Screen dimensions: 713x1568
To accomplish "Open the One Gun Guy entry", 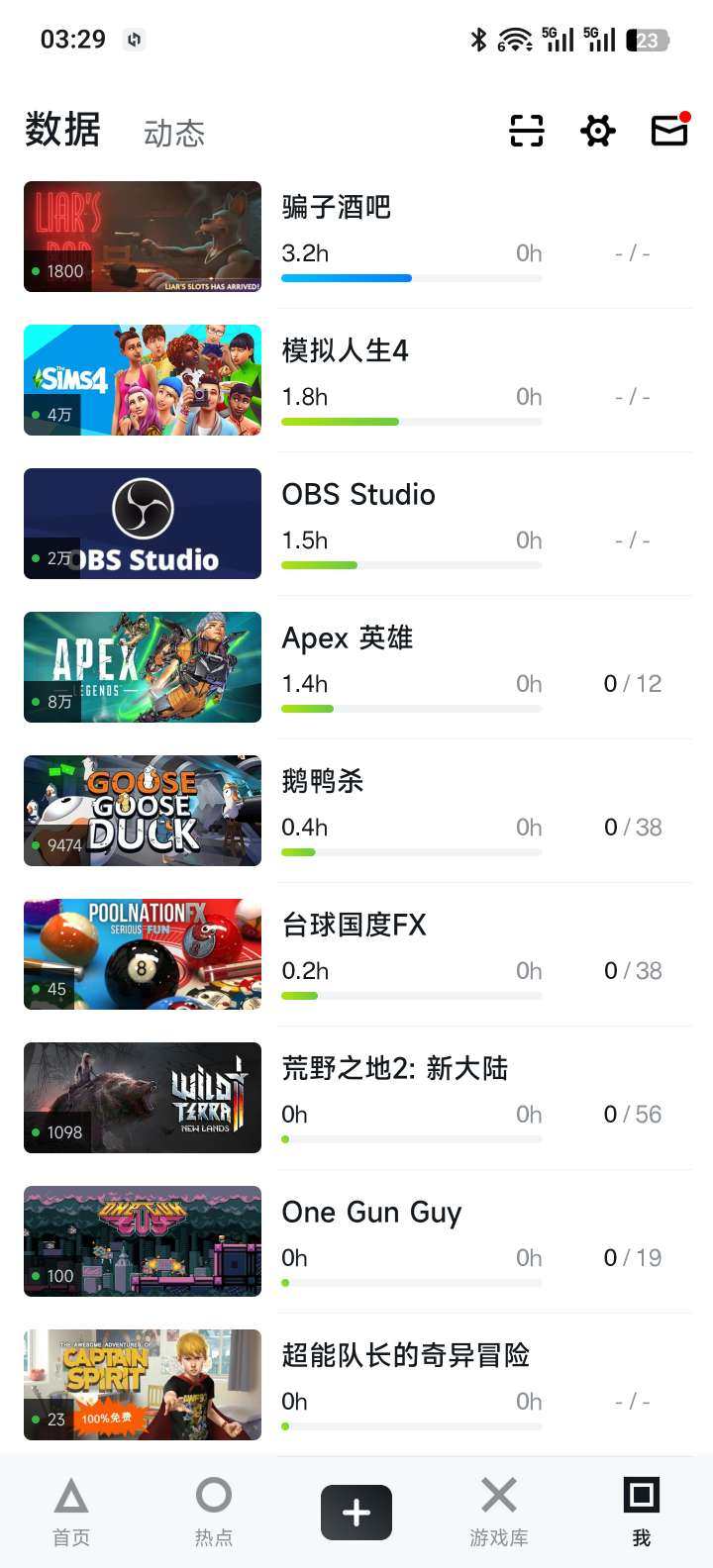I will (x=371, y=1212).
